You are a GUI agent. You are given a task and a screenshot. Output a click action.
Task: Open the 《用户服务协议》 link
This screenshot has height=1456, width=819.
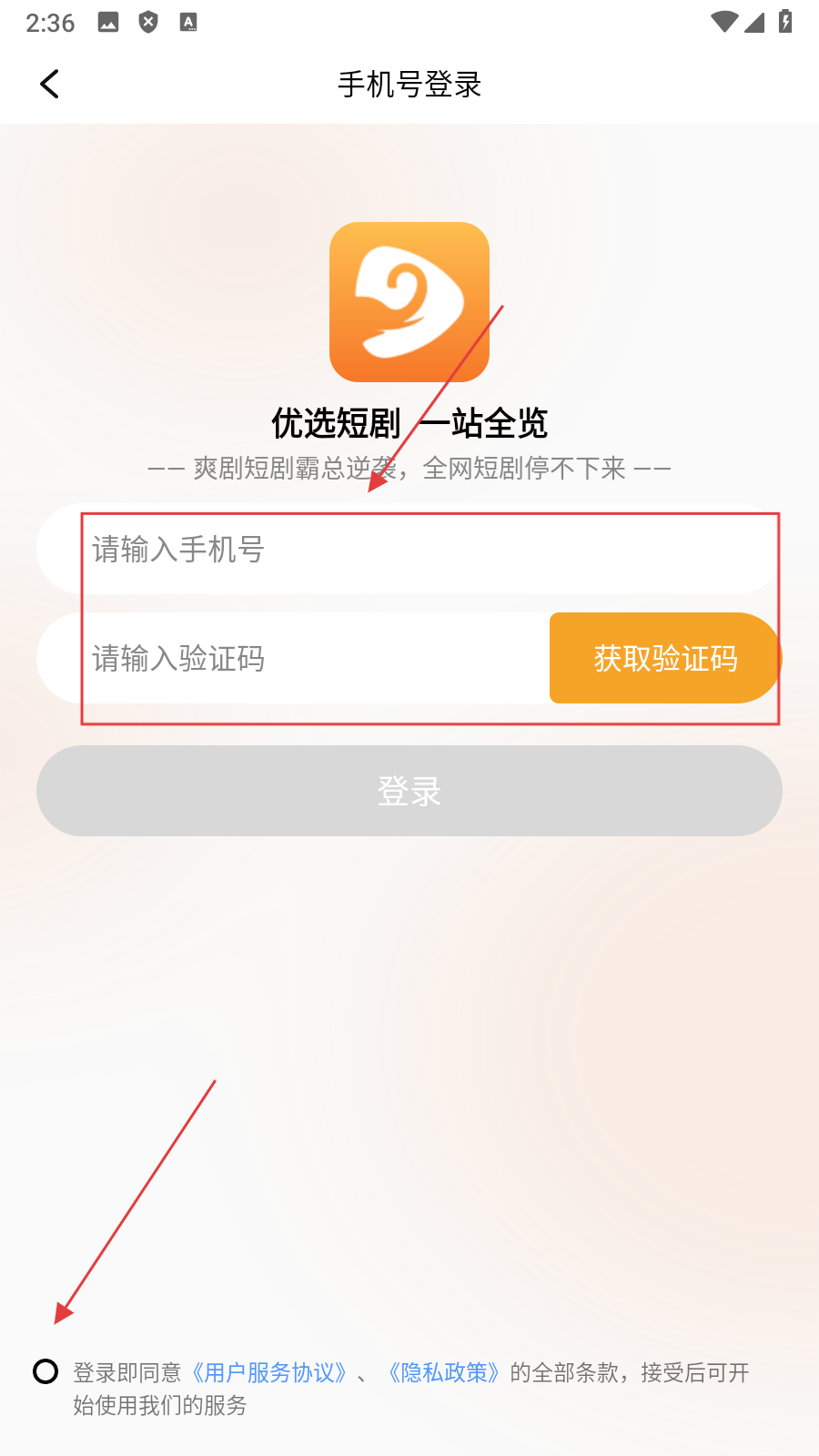(270, 1372)
